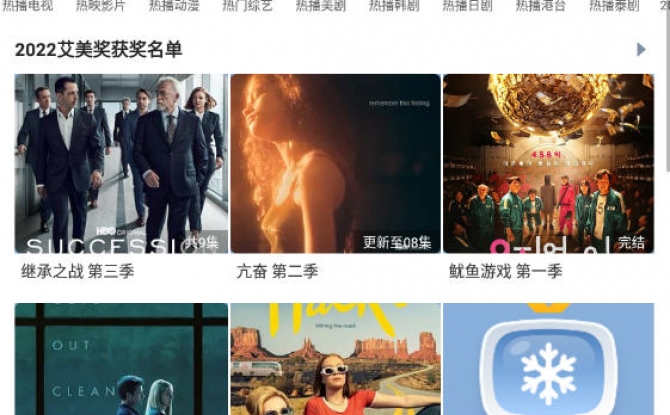Open the Out Clean poster card
This screenshot has height=415, width=670.
(121, 360)
